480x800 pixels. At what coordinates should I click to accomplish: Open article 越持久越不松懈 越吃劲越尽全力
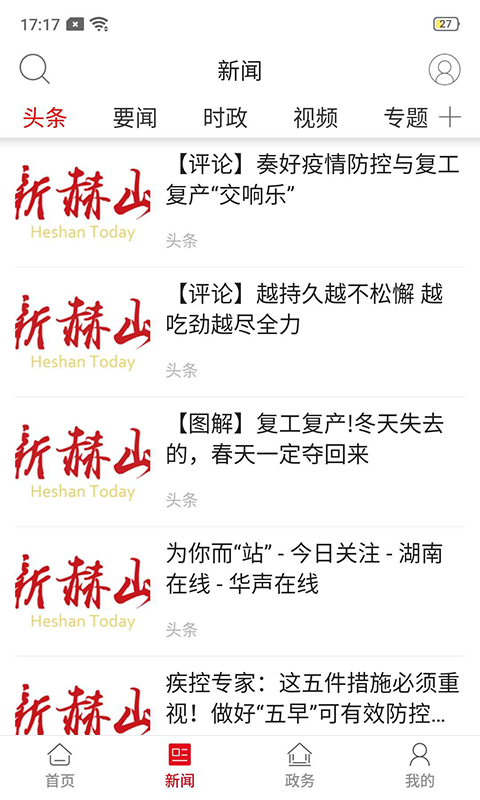[240, 332]
